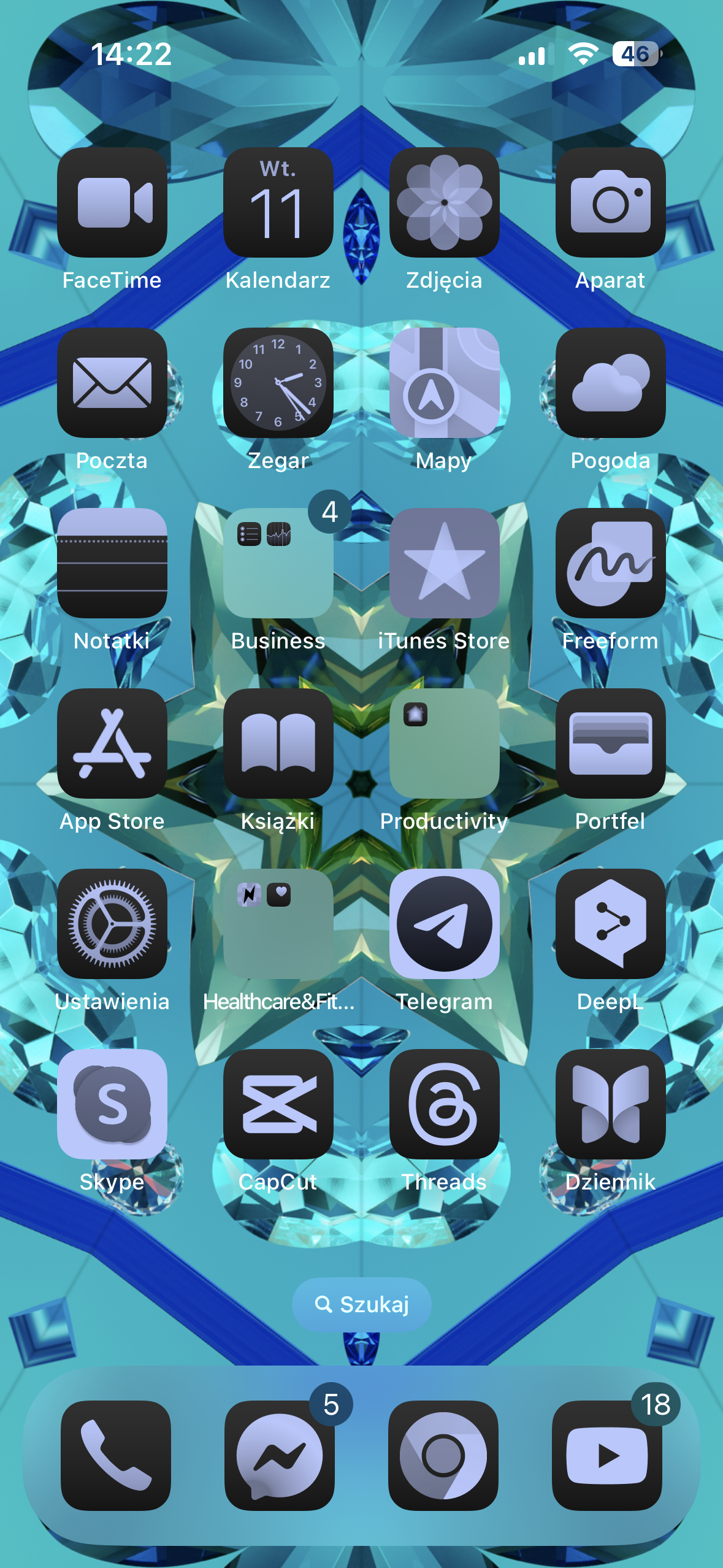
Task: Open the App Store
Action: 112,744
